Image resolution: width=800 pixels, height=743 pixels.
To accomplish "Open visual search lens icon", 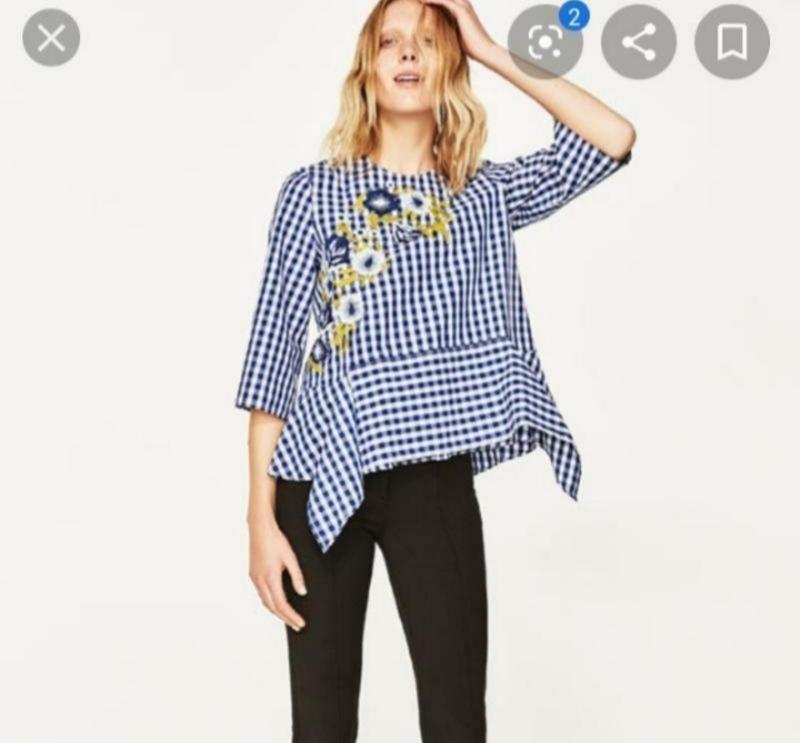I will (544, 42).
